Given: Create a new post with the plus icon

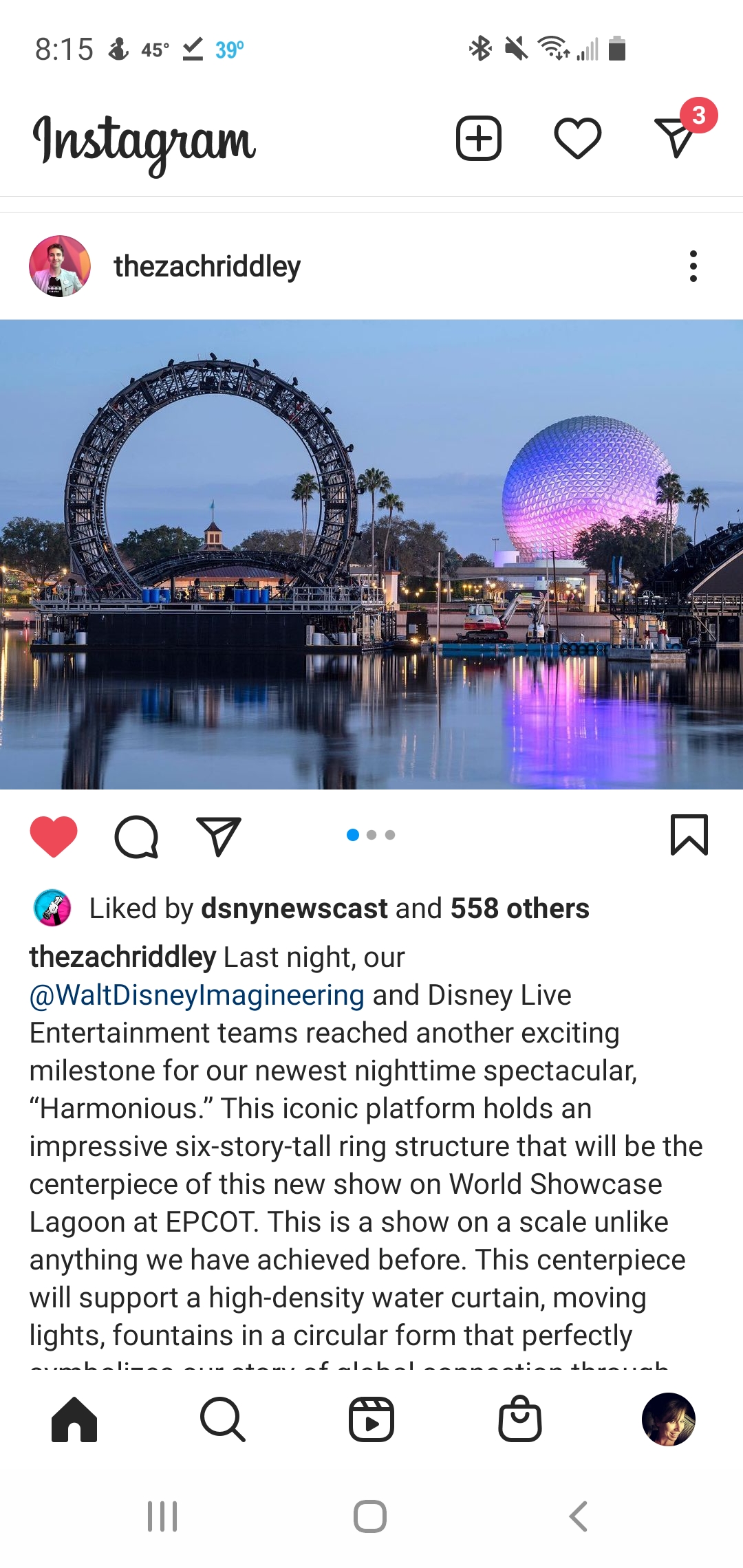Looking at the screenshot, I should pyautogui.click(x=478, y=138).
